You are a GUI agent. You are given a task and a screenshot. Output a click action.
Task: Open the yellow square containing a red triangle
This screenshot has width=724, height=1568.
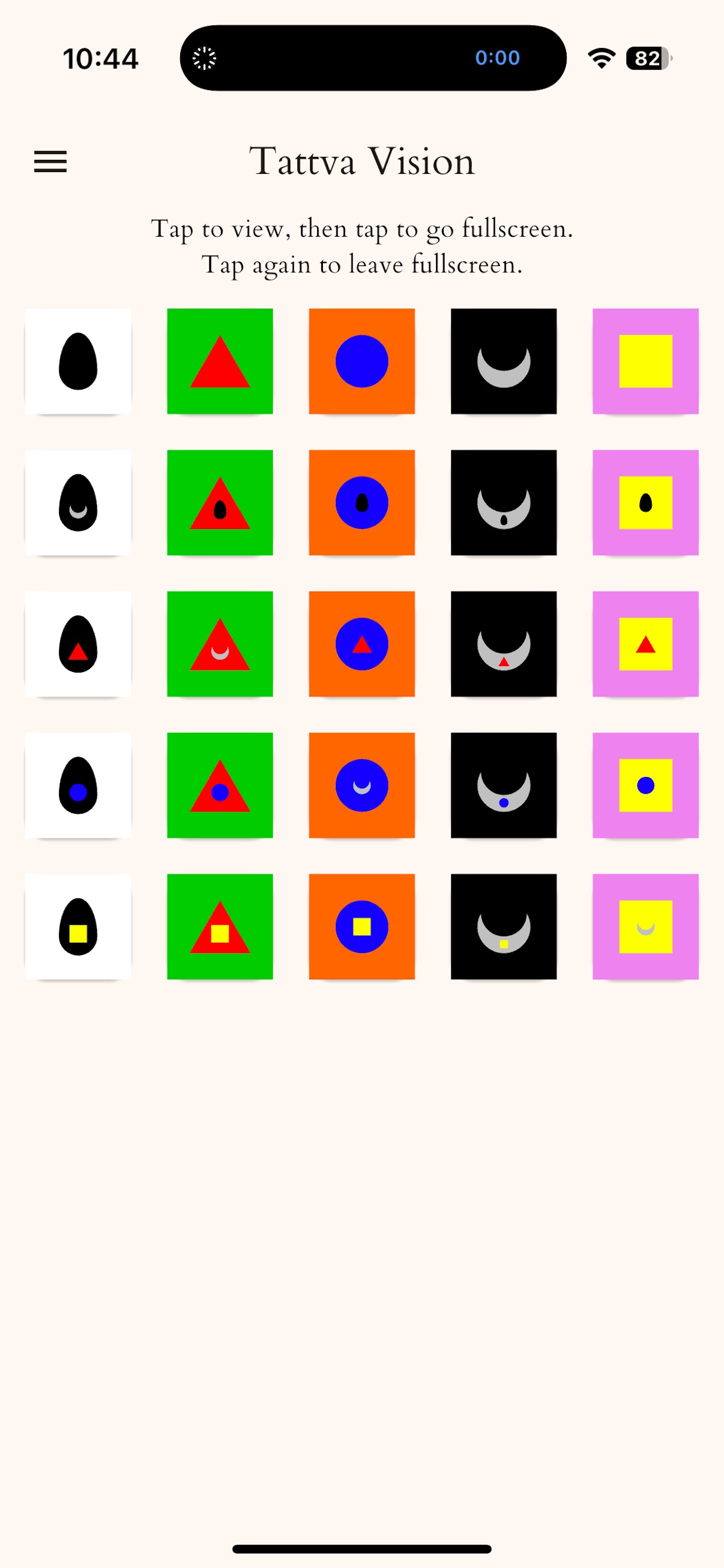coord(645,643)
